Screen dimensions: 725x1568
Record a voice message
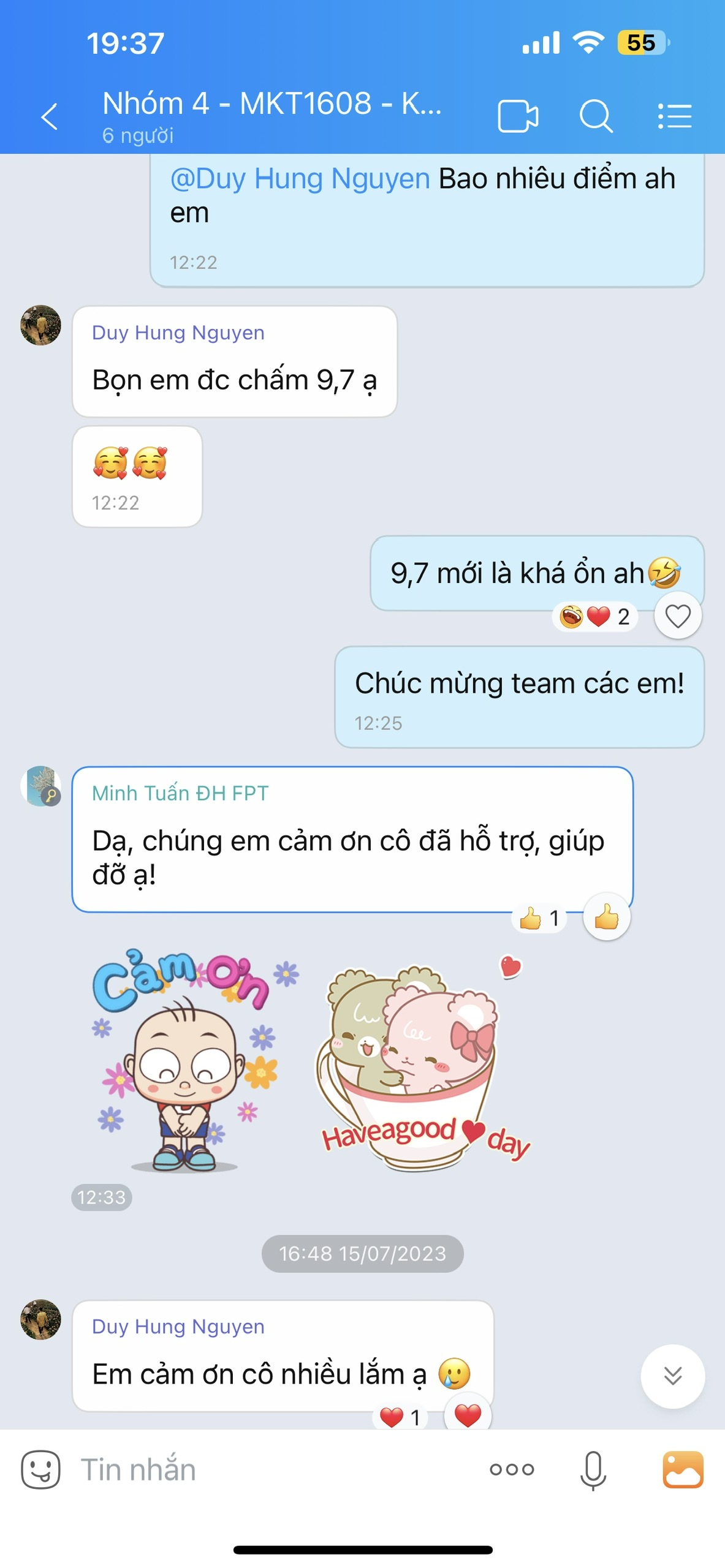(593, 1469)
